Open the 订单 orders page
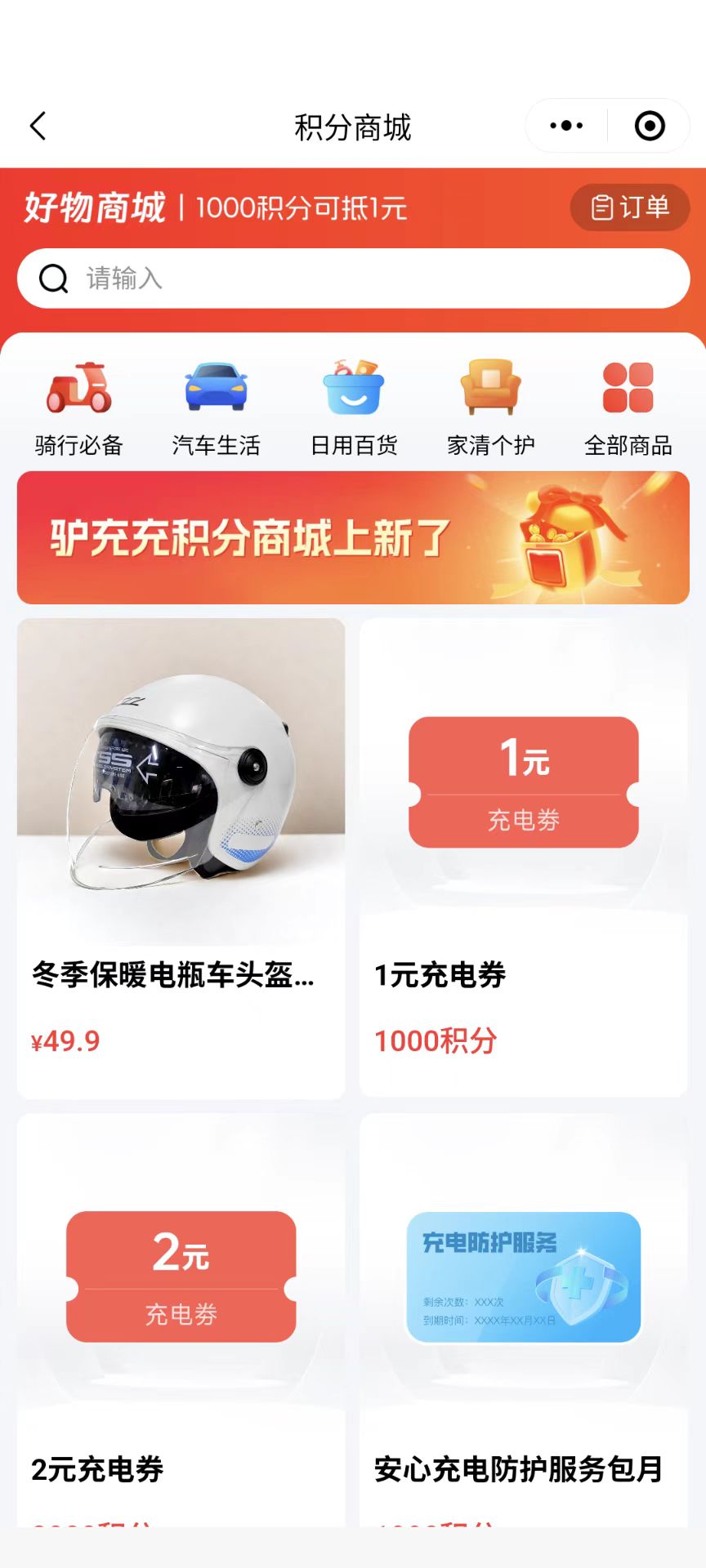The width and height of the screenshot is (706, 1568). point(629,207)
